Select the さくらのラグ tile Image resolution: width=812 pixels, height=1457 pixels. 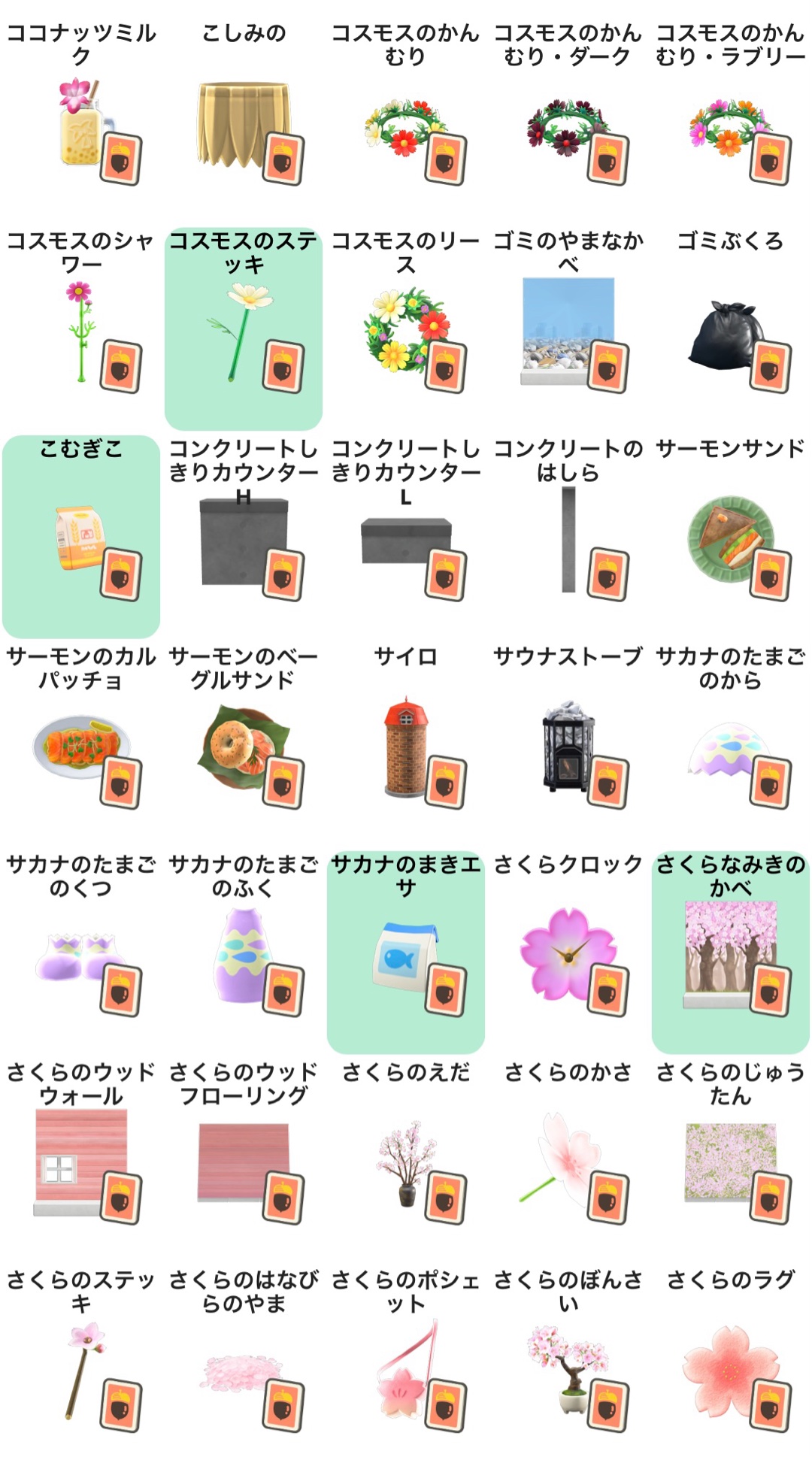coord(731,1368)
